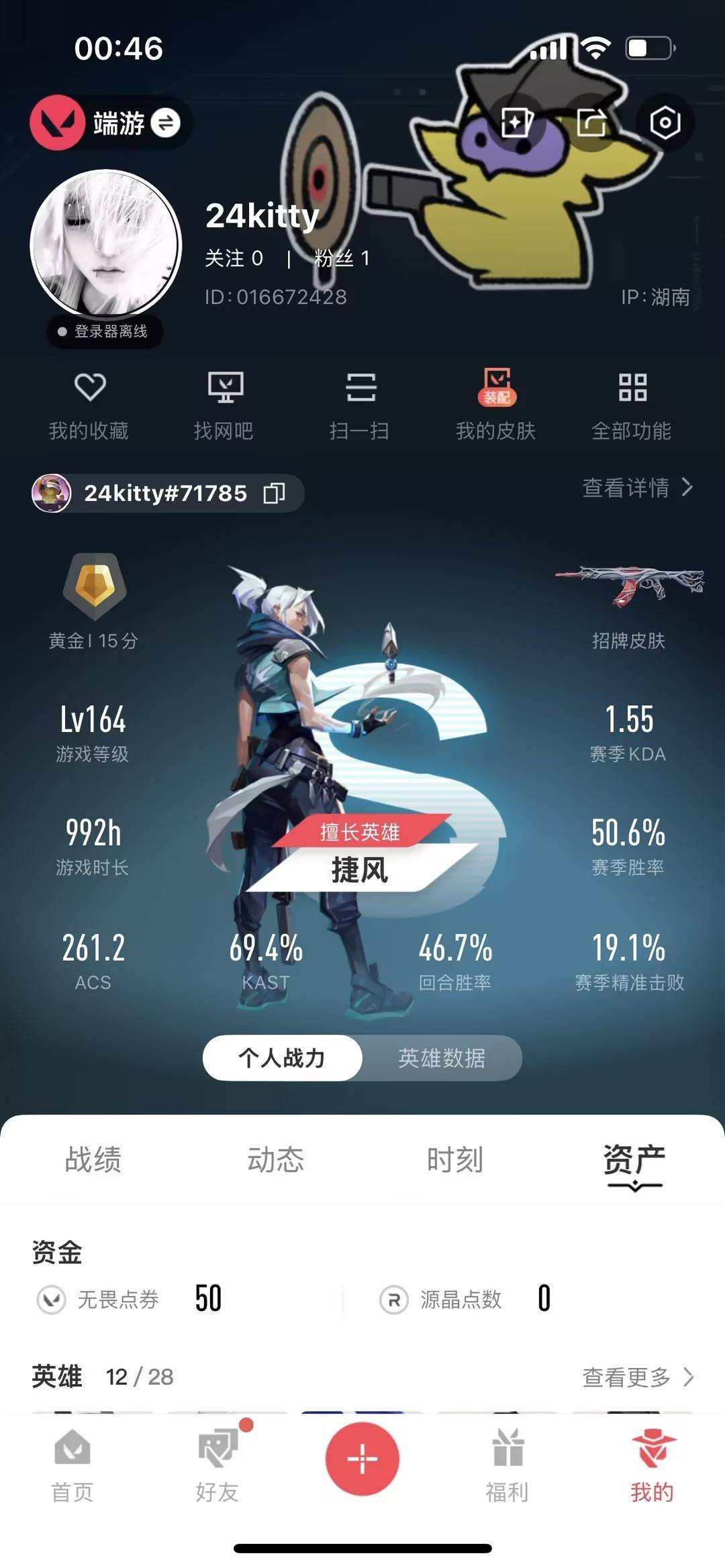Screen dimensions: 725x1568
Task: Expand 查看详情 for account details
Action: [x=631, y=490]
